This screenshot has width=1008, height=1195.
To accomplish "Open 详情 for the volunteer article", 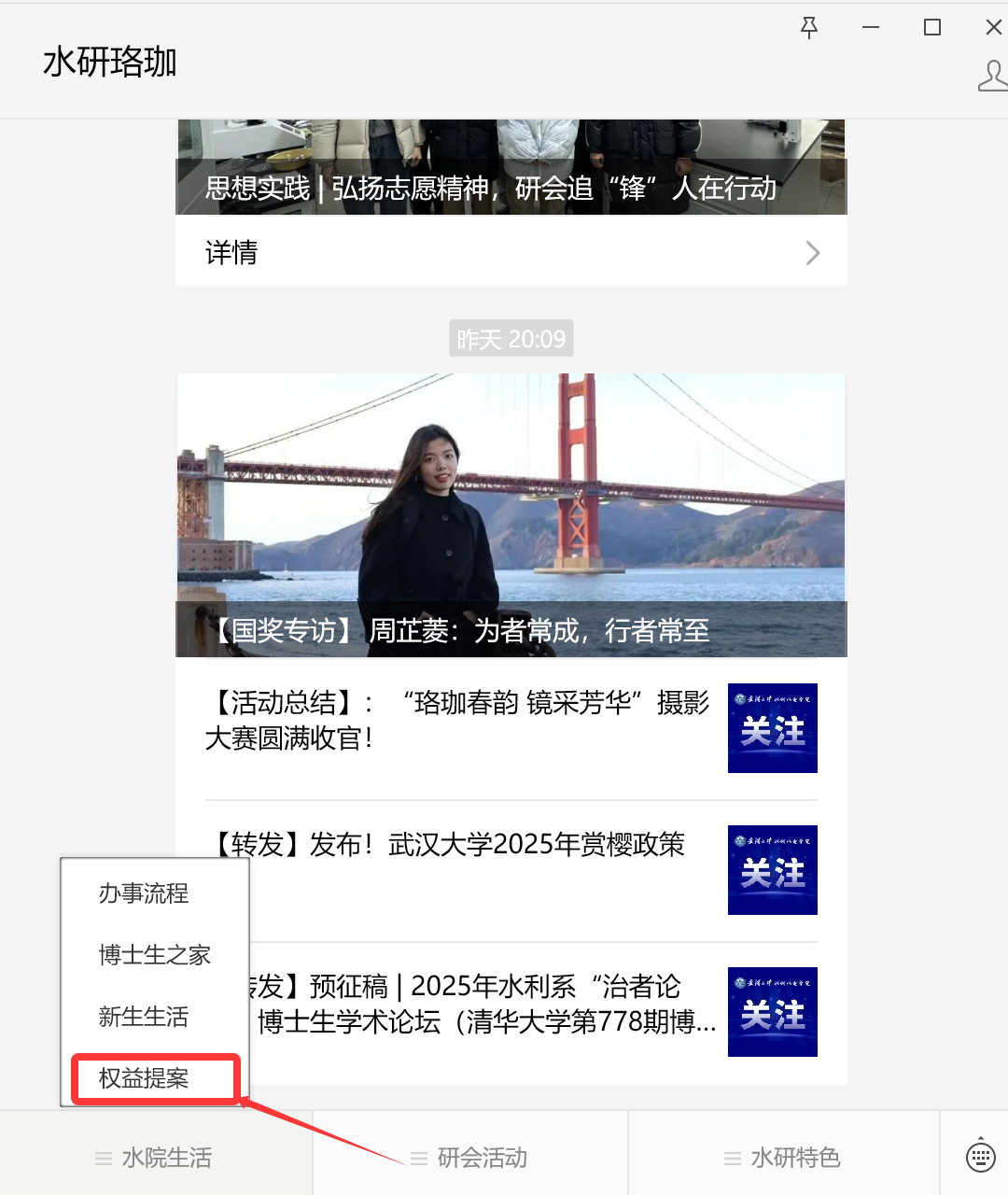I will click(511, 252).
